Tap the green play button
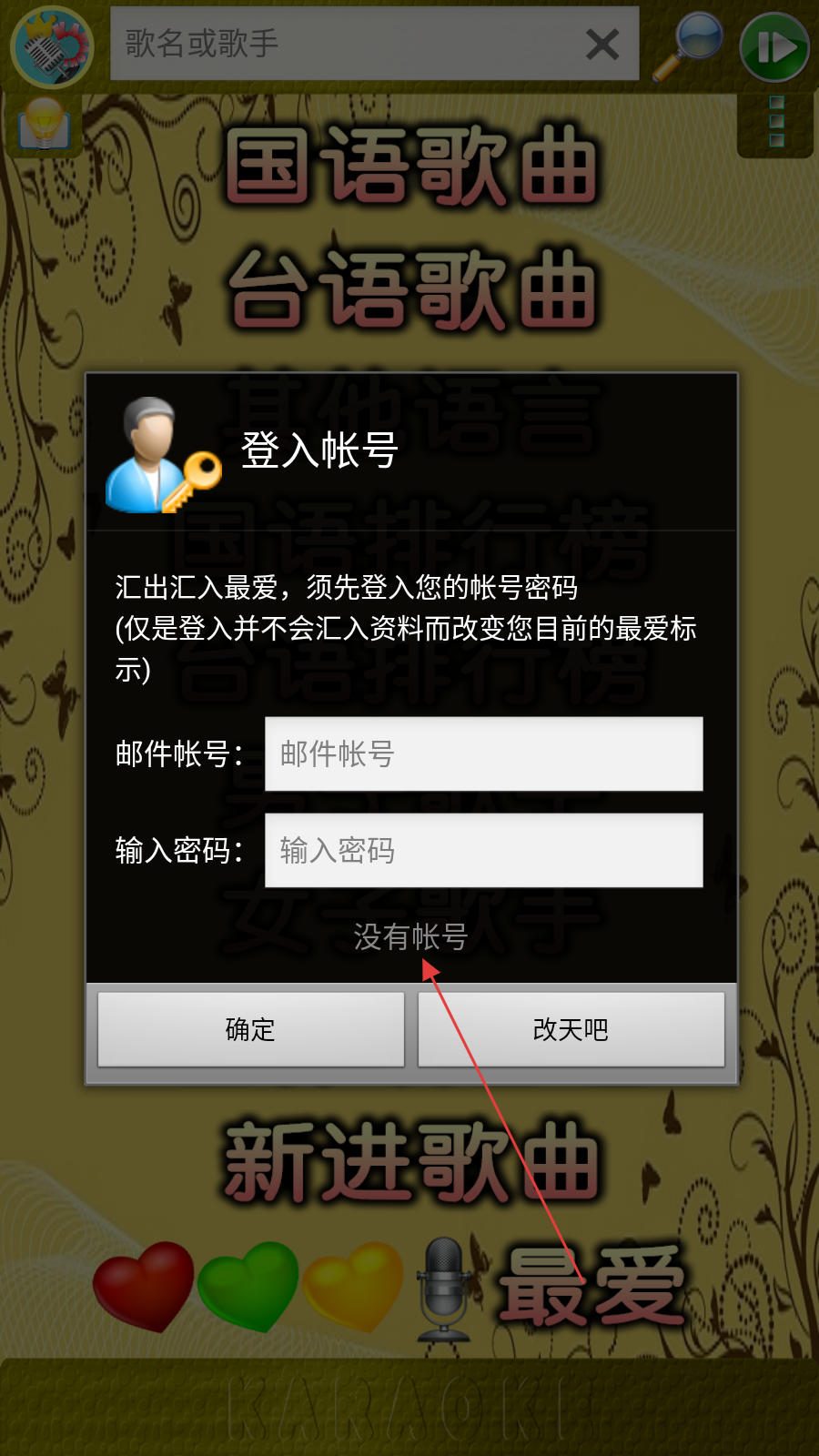Image resolution: width=819 pixels, height=1456 pixels. [774, 46]
